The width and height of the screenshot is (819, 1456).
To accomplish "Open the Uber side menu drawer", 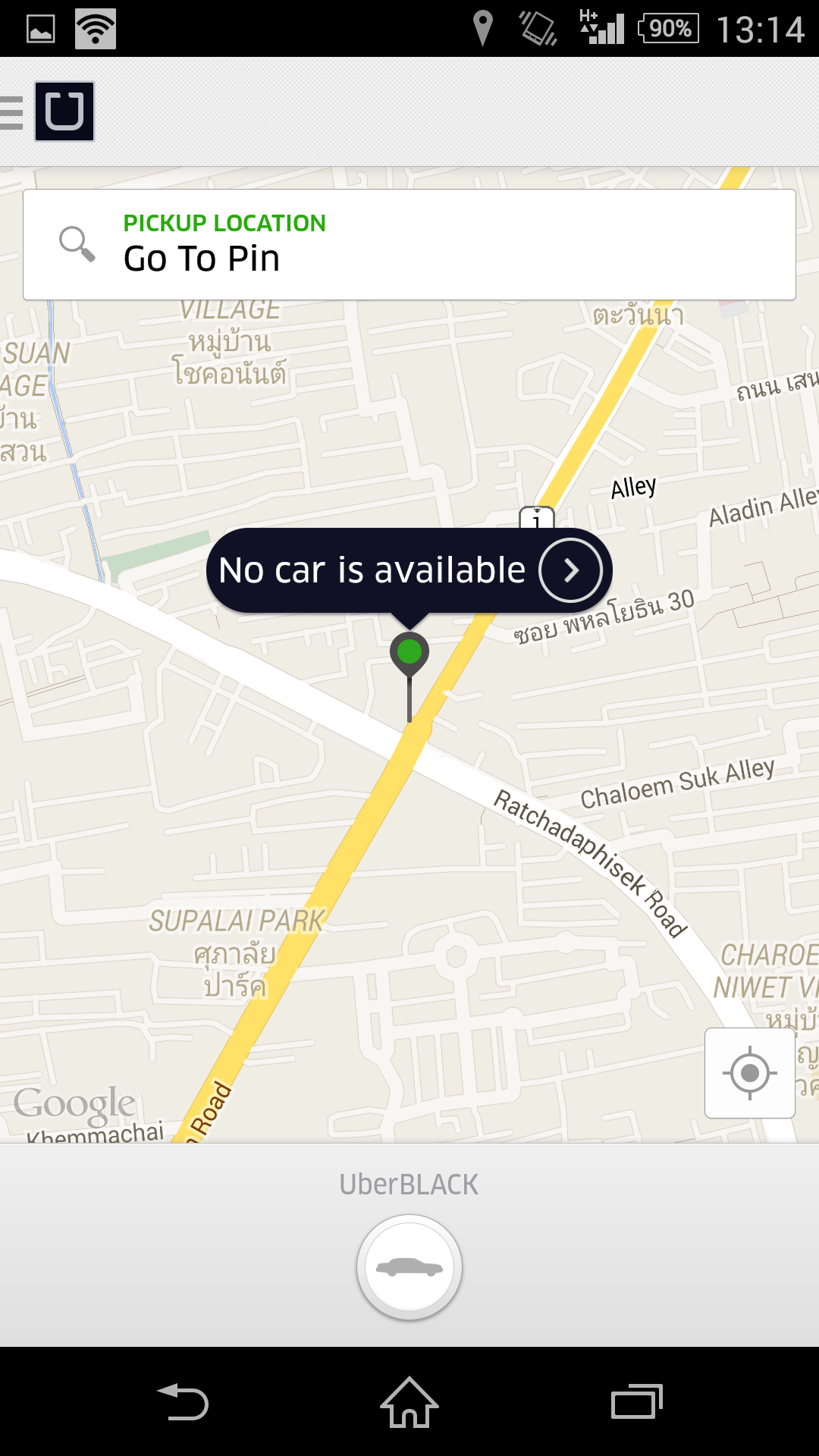I will tap(47, 112).
